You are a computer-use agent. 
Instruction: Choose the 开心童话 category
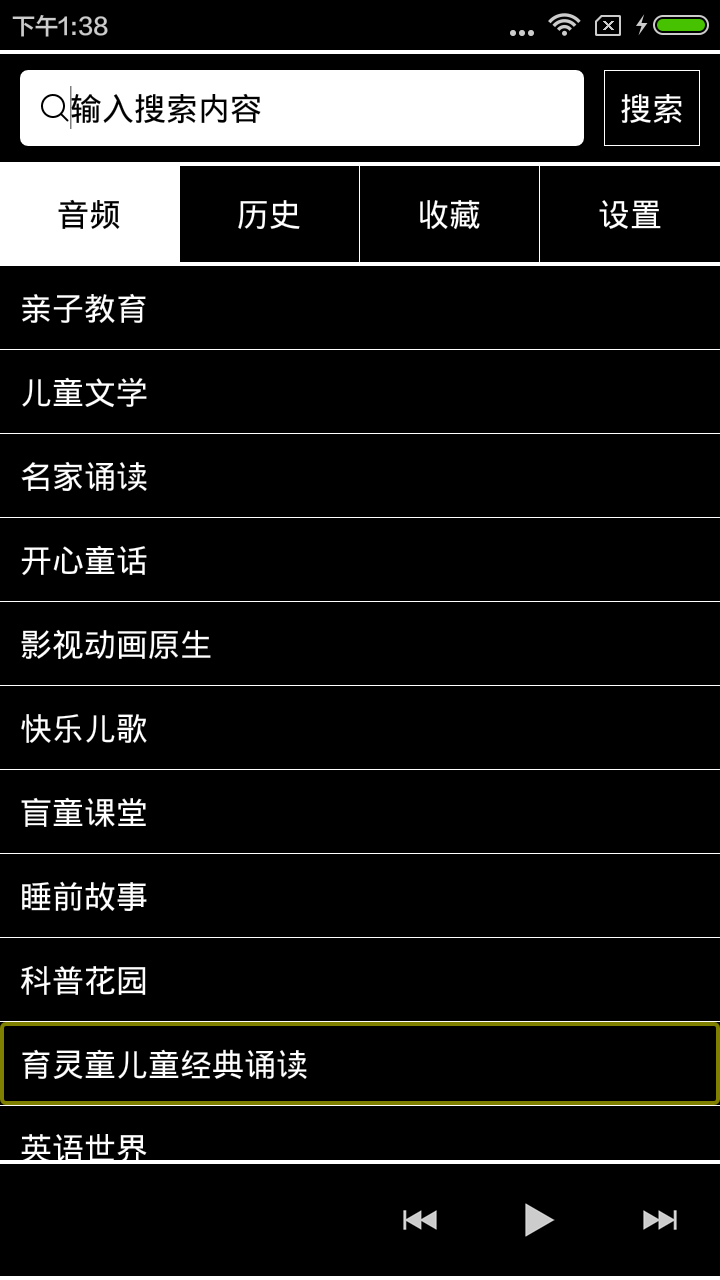click(x=360, y=560)
